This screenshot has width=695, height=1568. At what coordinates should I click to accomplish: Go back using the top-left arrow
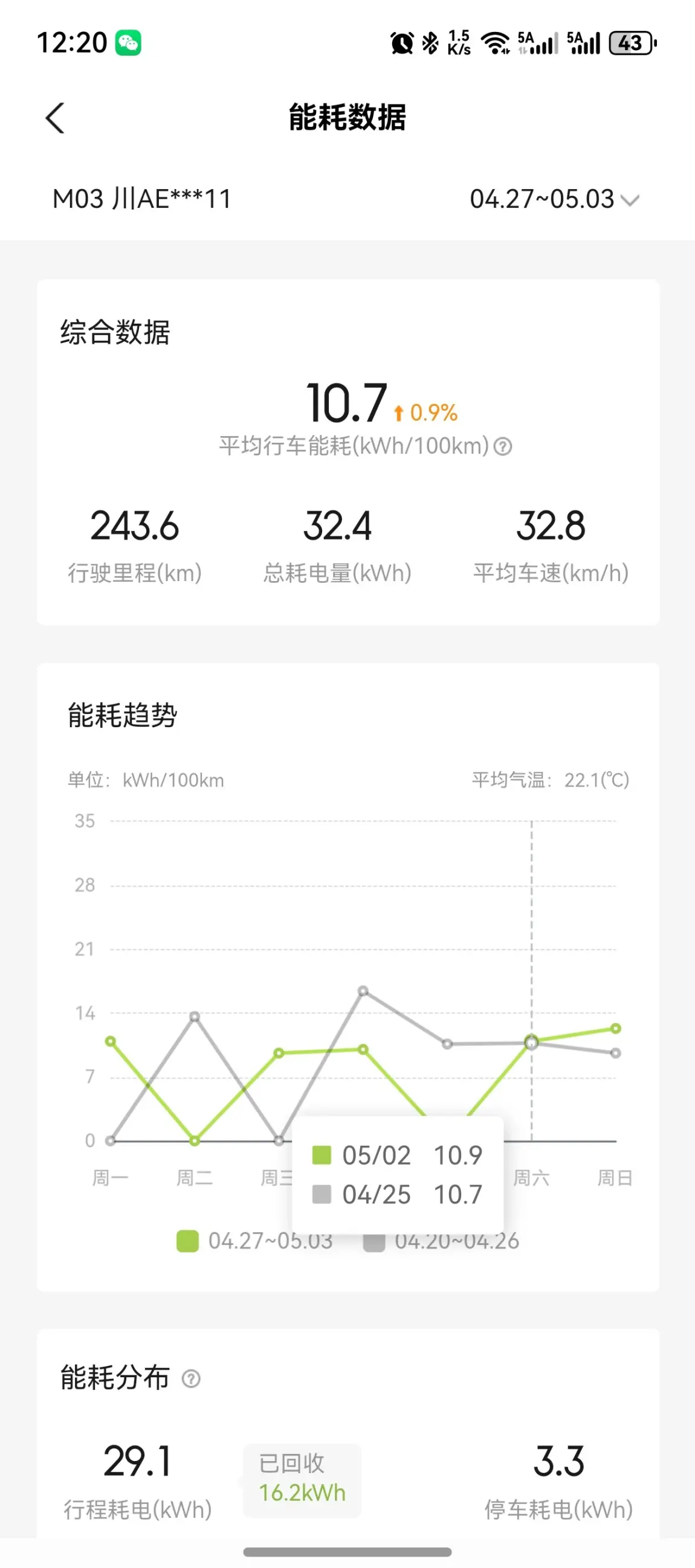55,117
